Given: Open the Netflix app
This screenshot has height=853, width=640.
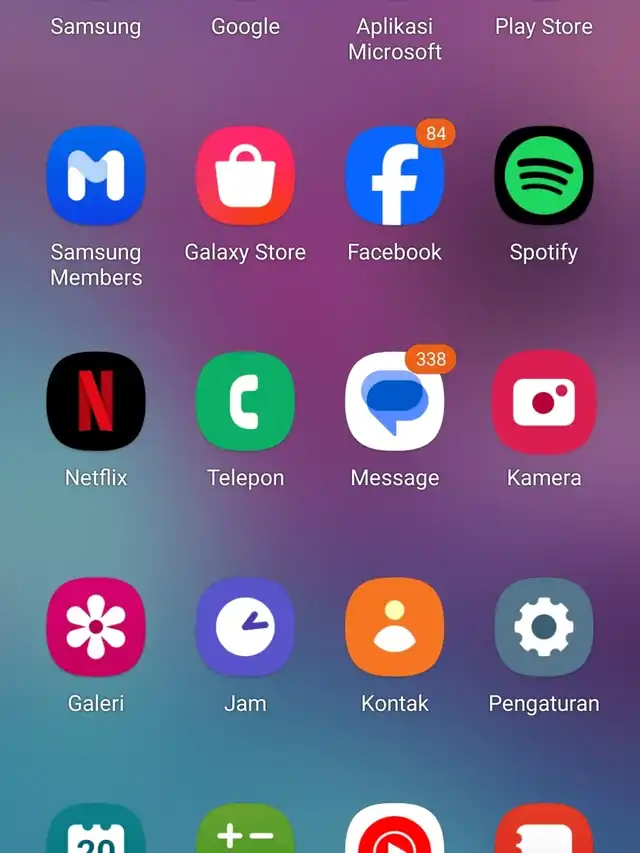Looking at the screenshot, I should 96,402.
